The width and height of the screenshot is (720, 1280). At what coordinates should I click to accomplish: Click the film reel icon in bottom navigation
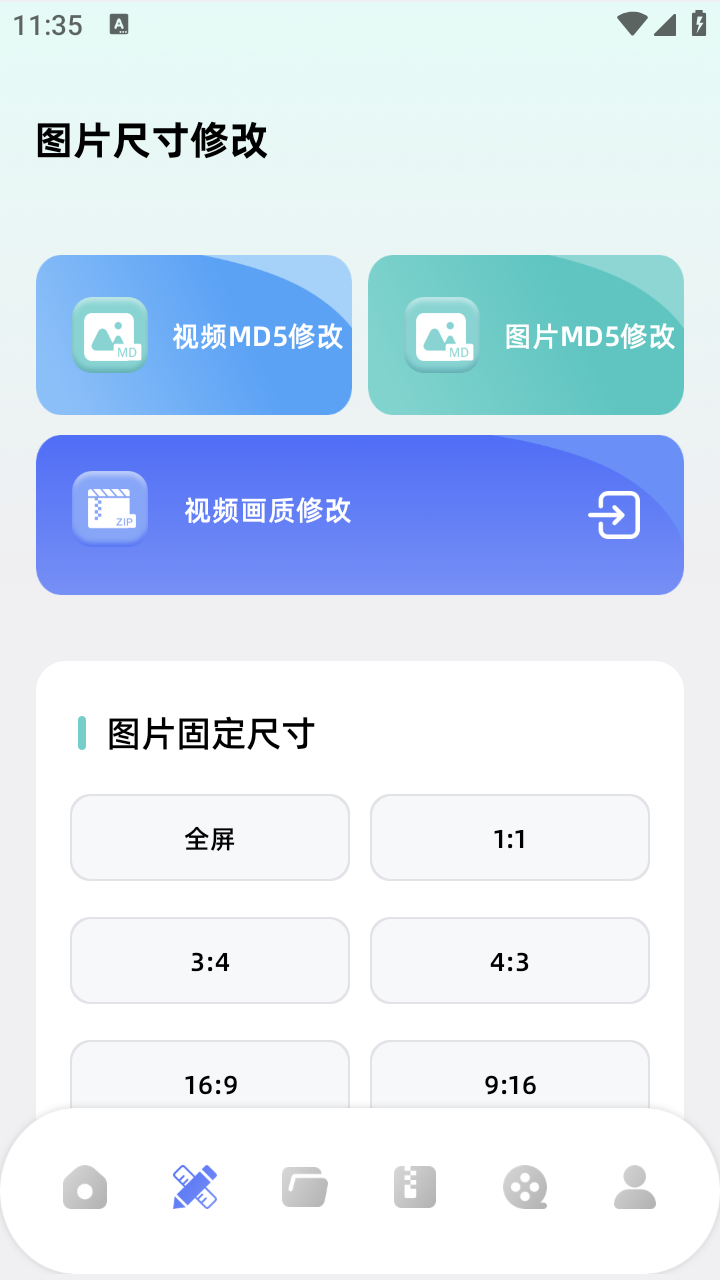click(524, 1187)
